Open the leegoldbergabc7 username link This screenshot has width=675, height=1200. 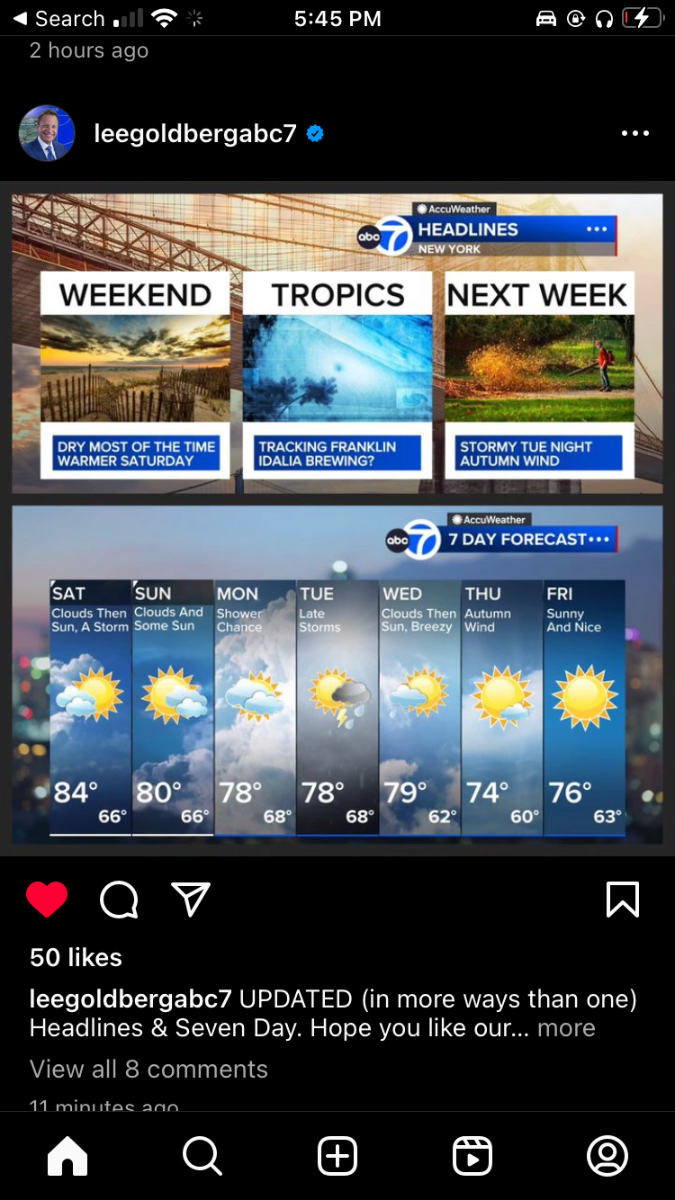pyautogui.click(x=195, y=133)
